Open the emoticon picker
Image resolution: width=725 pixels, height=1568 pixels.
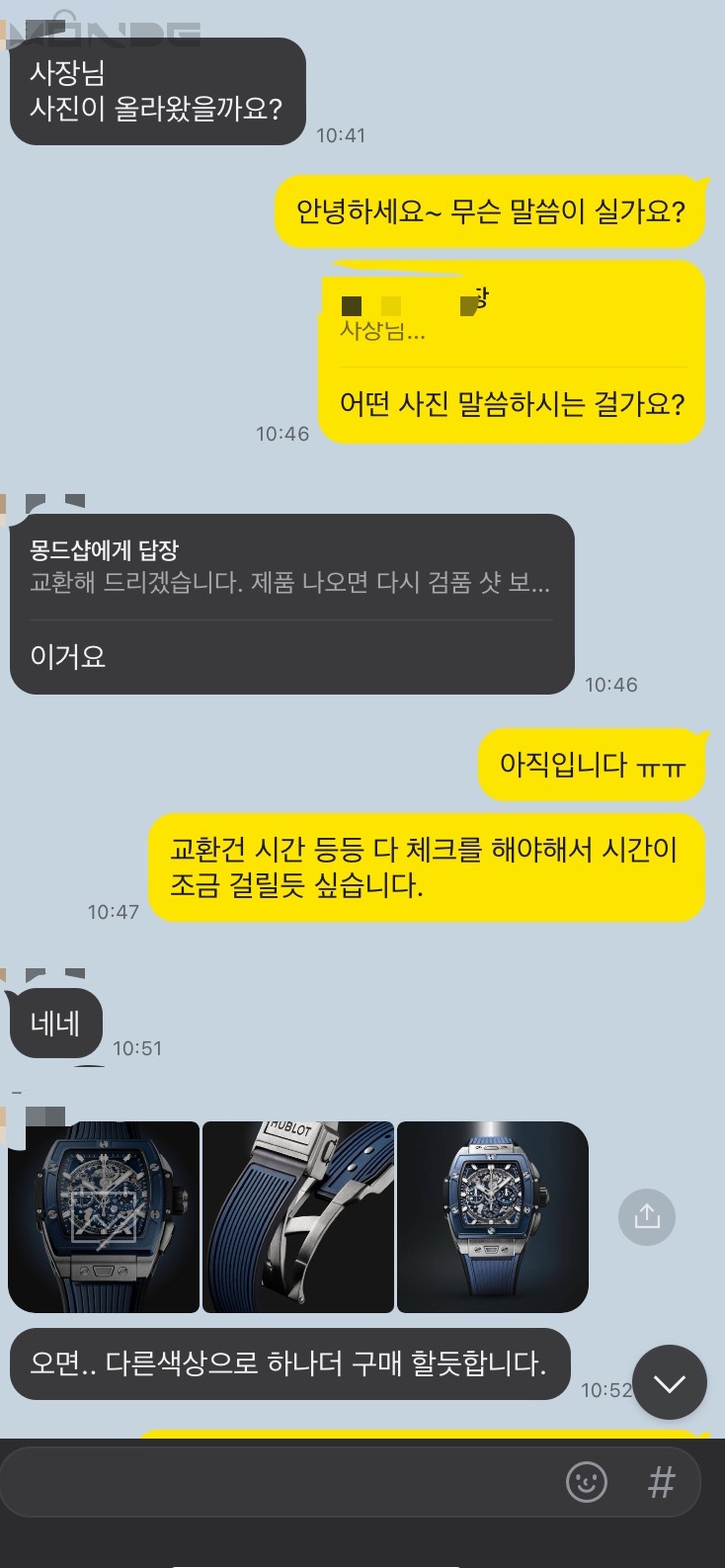(x=586, y=1482)
